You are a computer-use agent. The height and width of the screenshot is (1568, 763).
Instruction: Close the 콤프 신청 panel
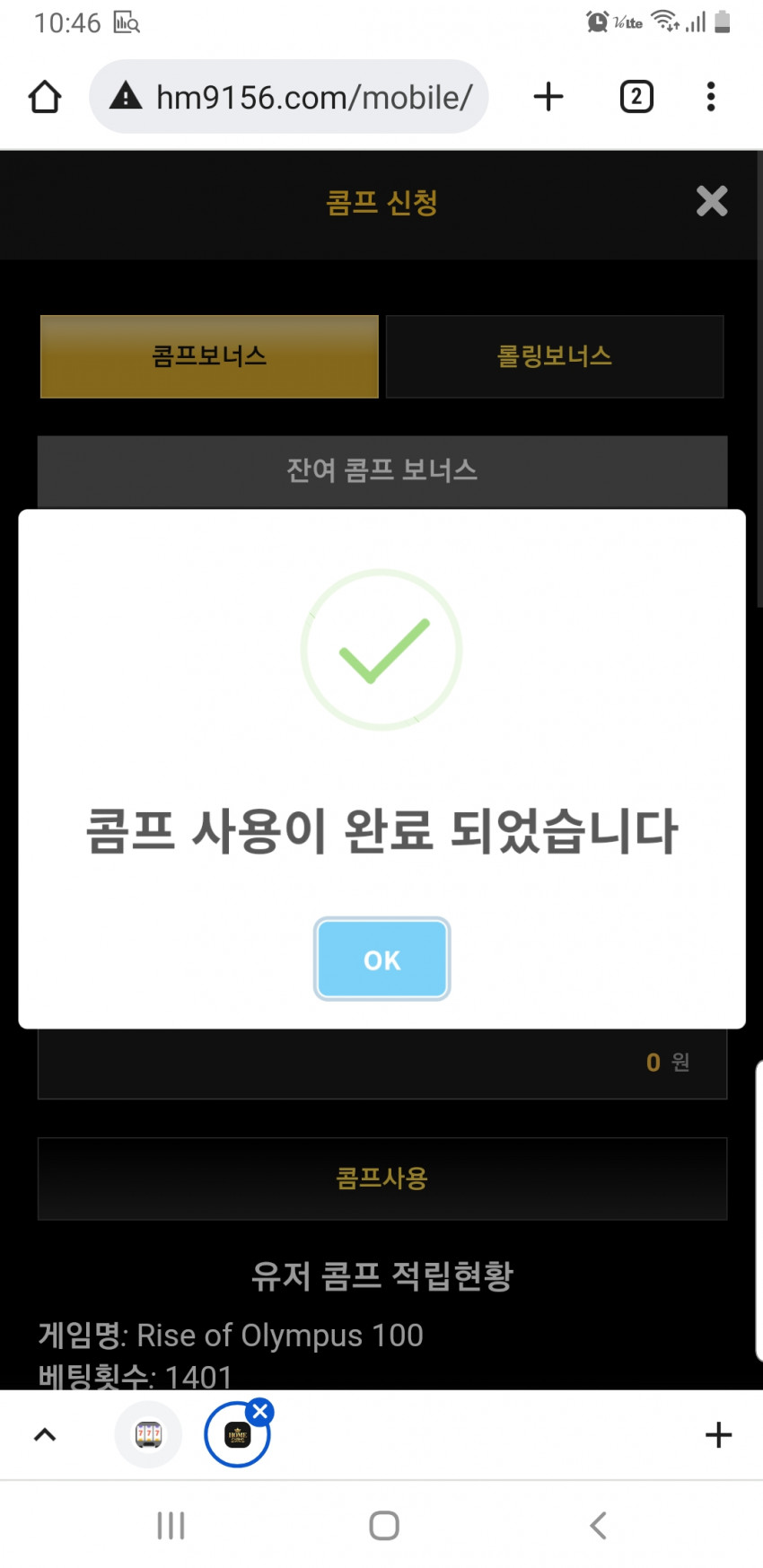pyautogui.click(x=712, y=201)
